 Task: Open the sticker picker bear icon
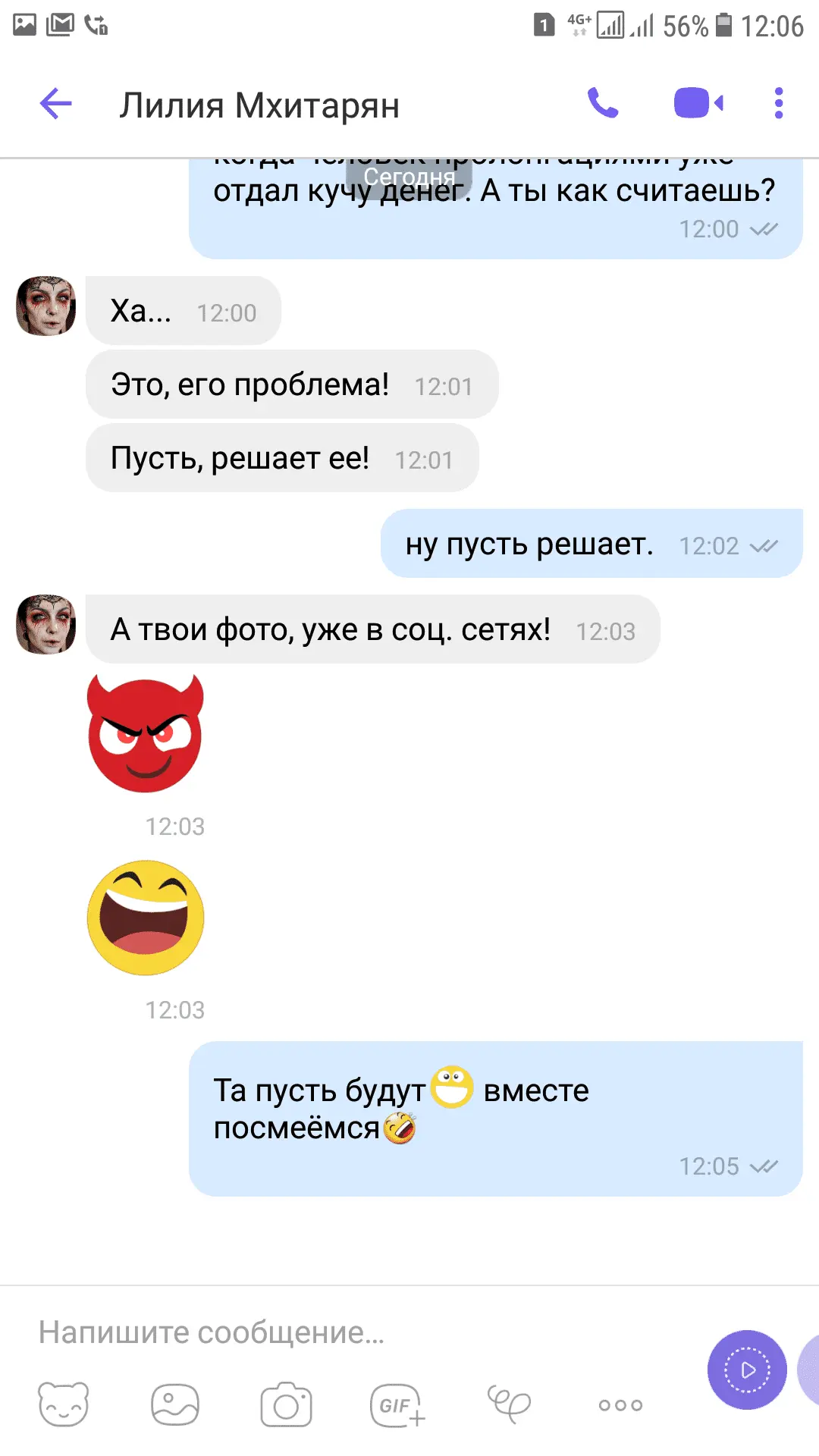pos(63,1404)
